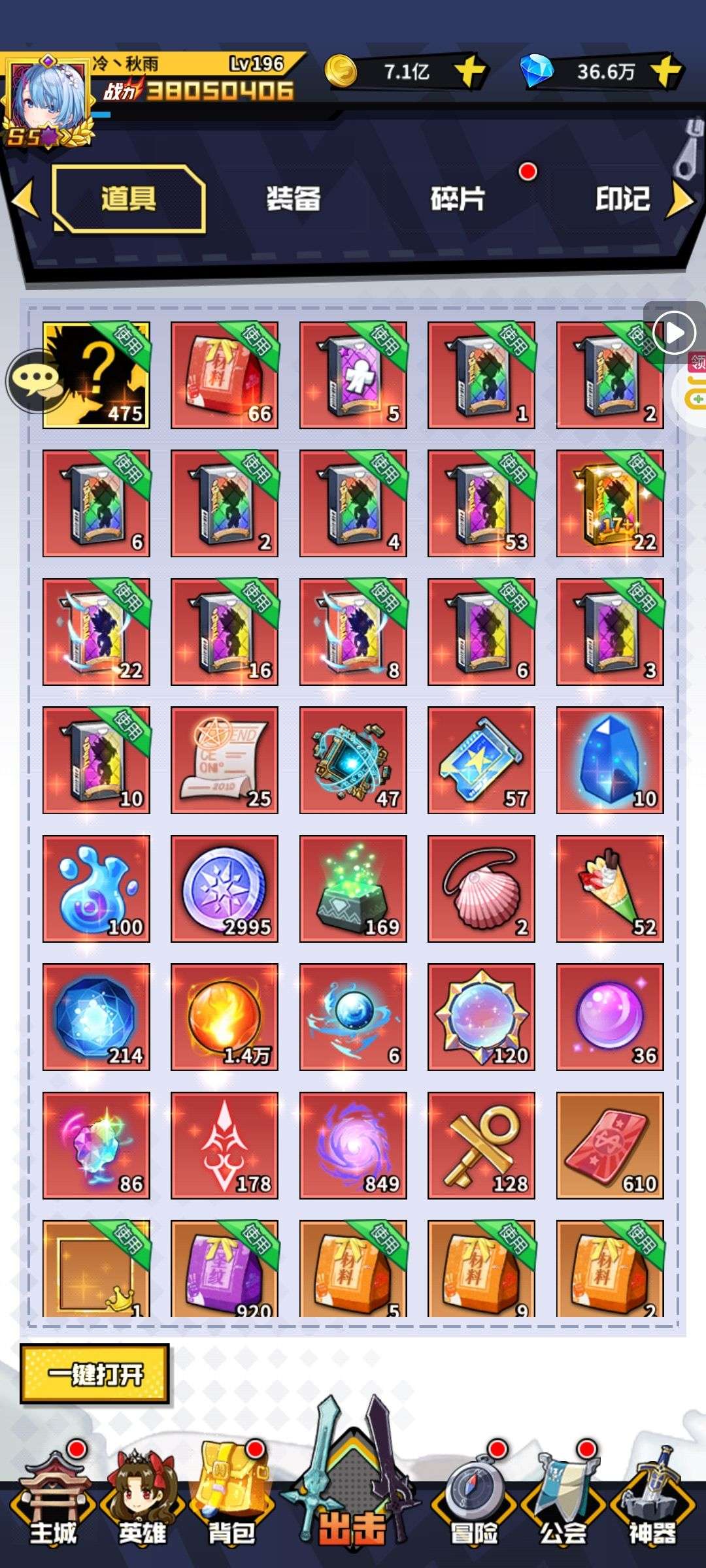This screenshot has width=706, height=1568.
Task: Add gold coins with the plus next to 7.1亿
Action: 470,71
